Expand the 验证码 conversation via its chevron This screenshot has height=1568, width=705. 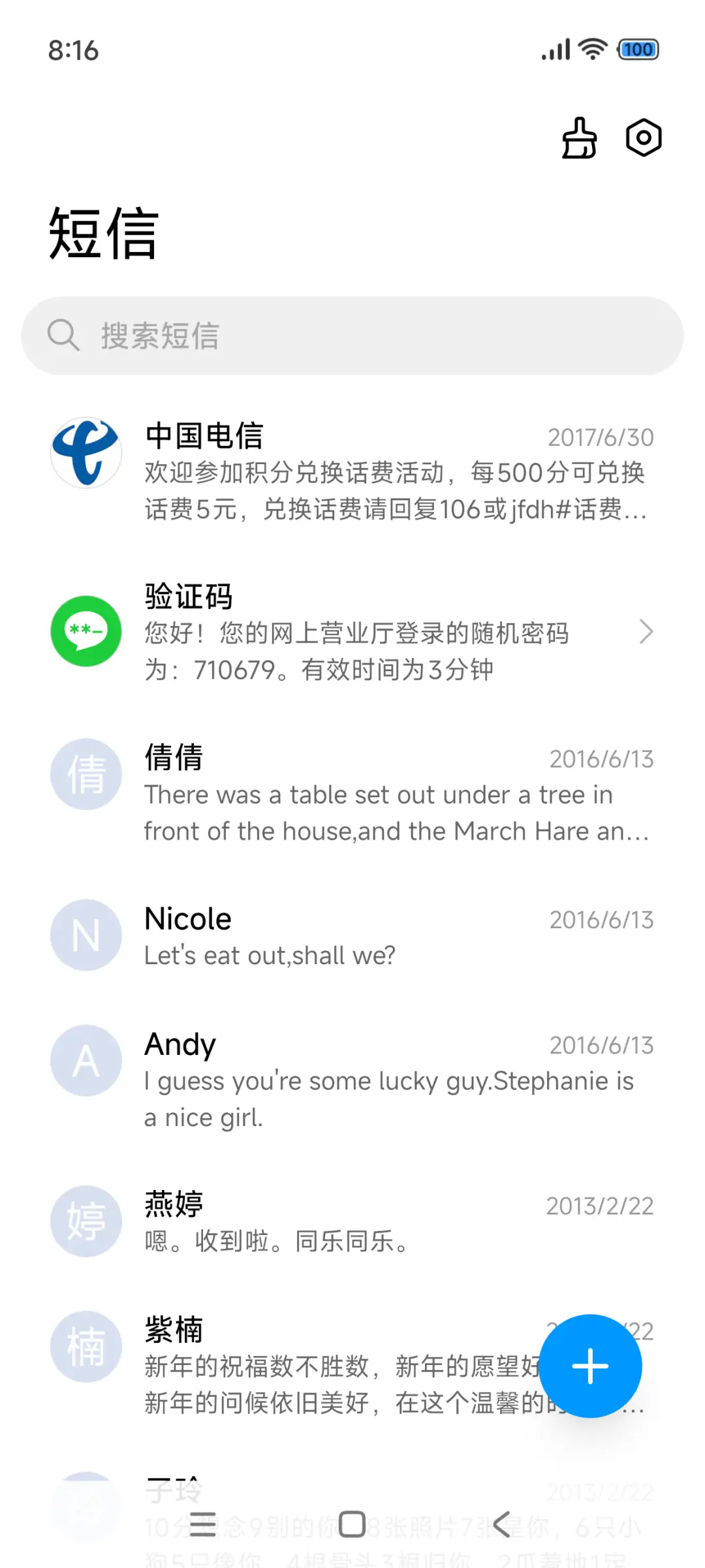pyautogui.click(x=646, y=632)
